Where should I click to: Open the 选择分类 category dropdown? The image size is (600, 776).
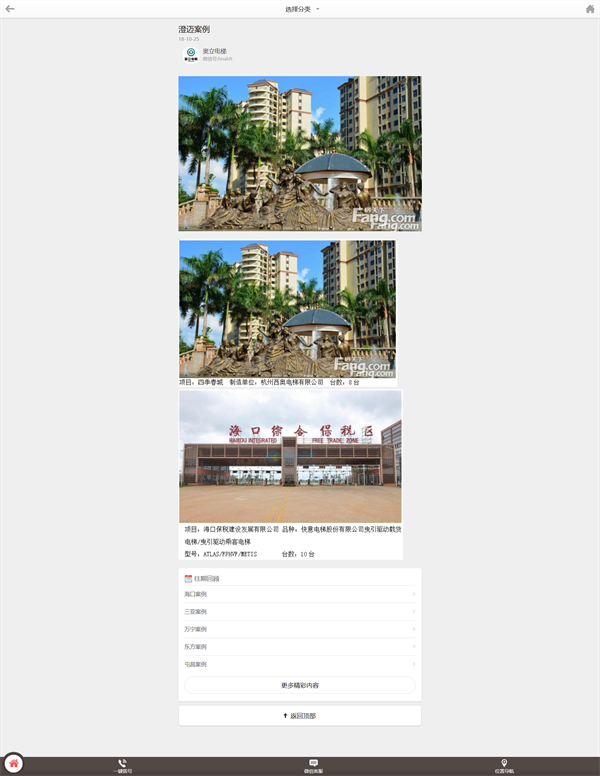[302, 9]
